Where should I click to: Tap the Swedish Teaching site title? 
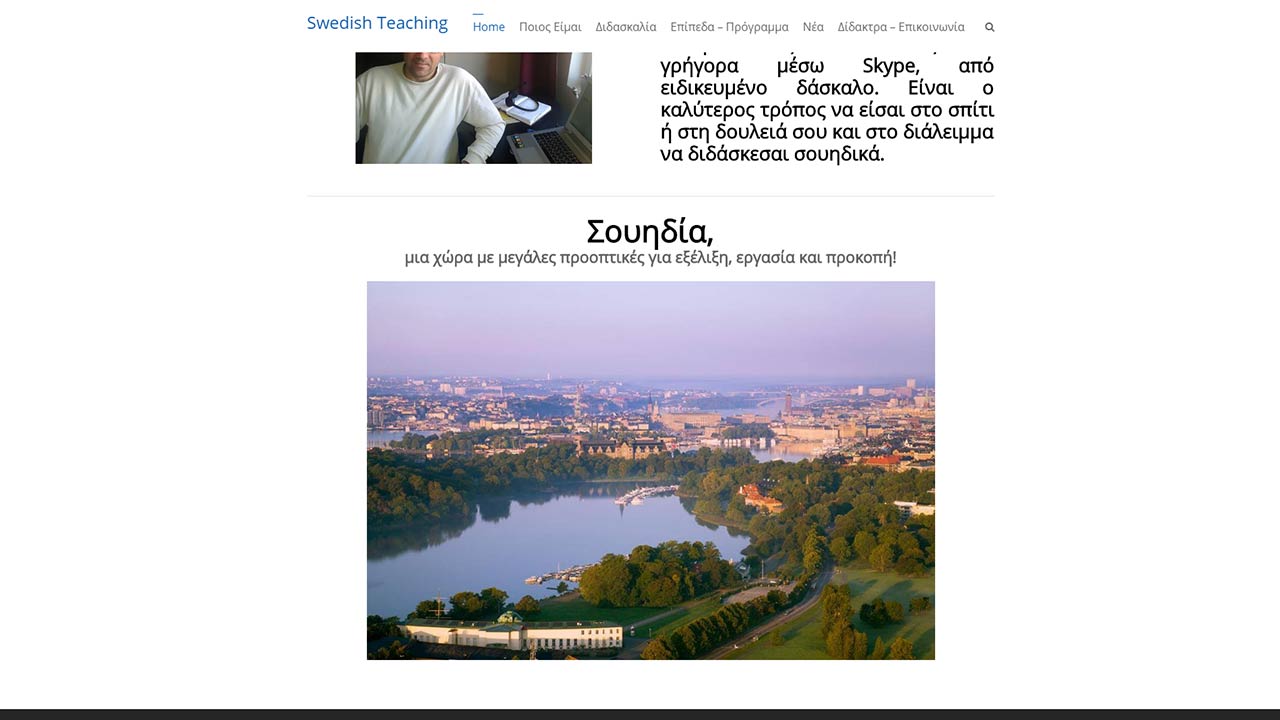pyautogui.click(x=377, y=23)
